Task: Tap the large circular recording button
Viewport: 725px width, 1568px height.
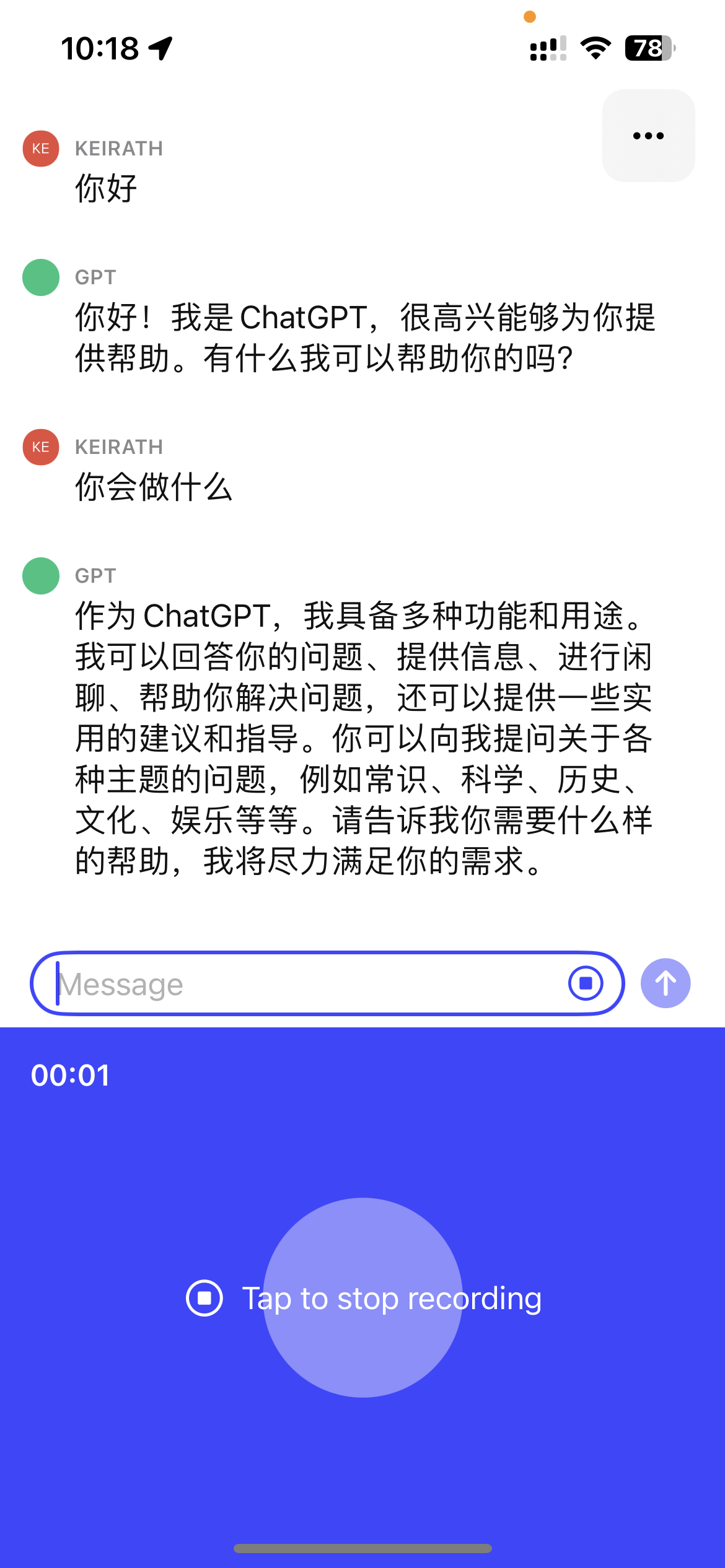Action: (362, 1298)
